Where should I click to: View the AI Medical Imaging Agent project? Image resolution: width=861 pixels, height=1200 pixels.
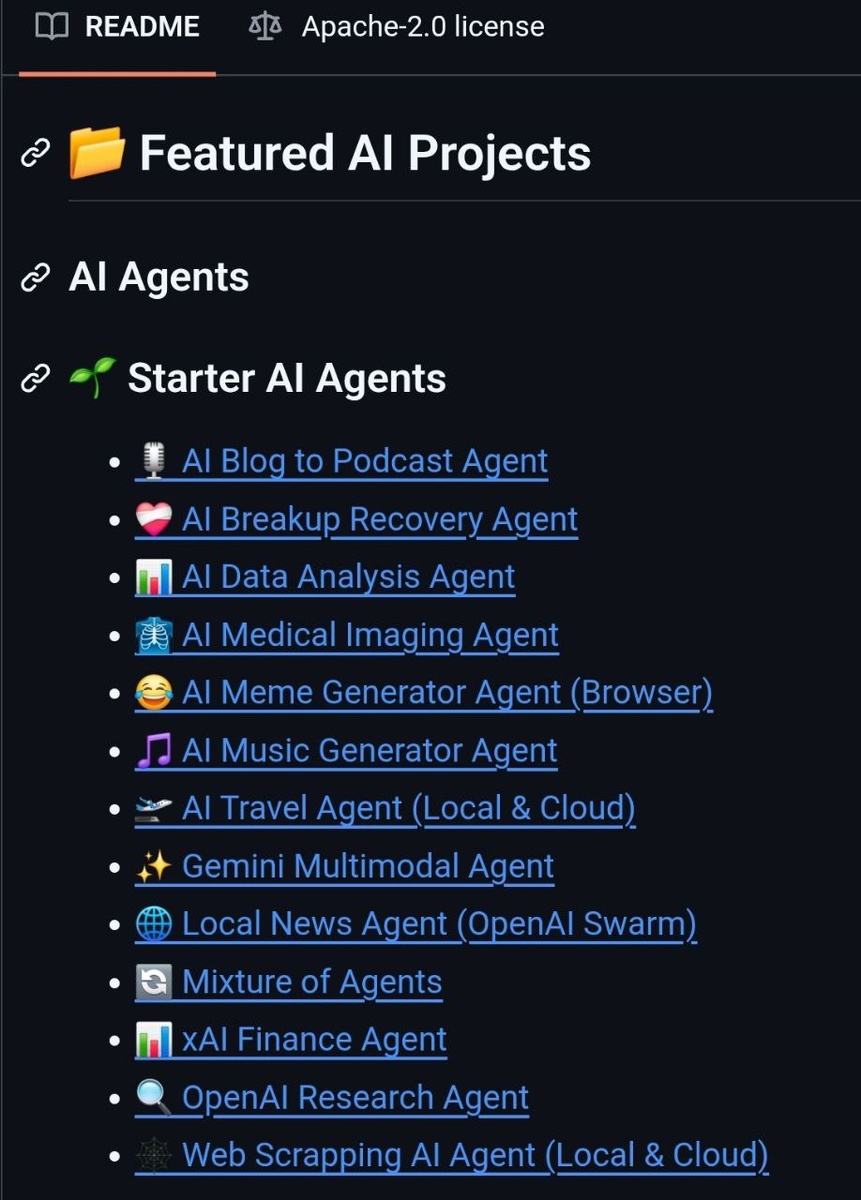click(x=347, y=635)
